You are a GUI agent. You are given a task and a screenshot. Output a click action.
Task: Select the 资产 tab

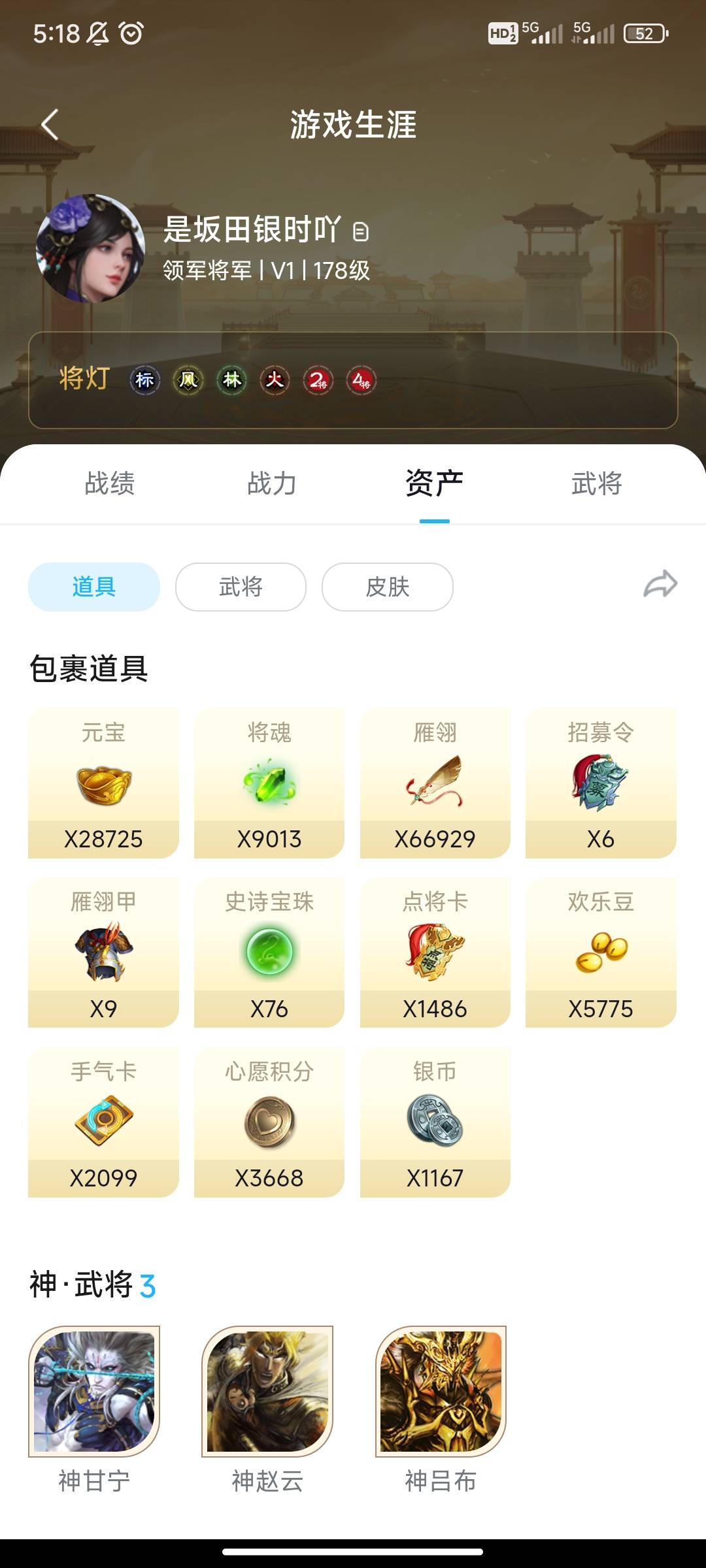point(434,483)
